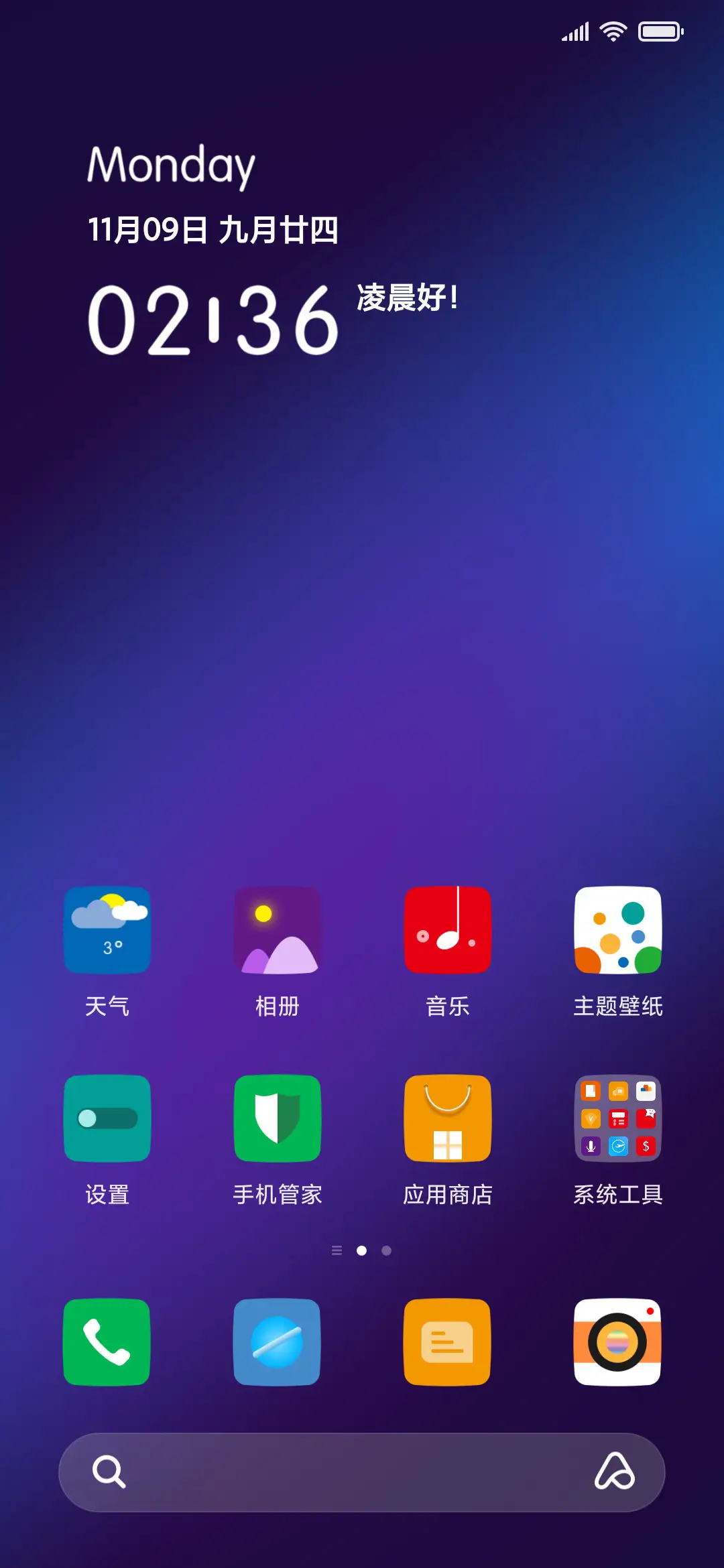
Task: Open the green Phone dialer app
Action: coord(108,1342)
